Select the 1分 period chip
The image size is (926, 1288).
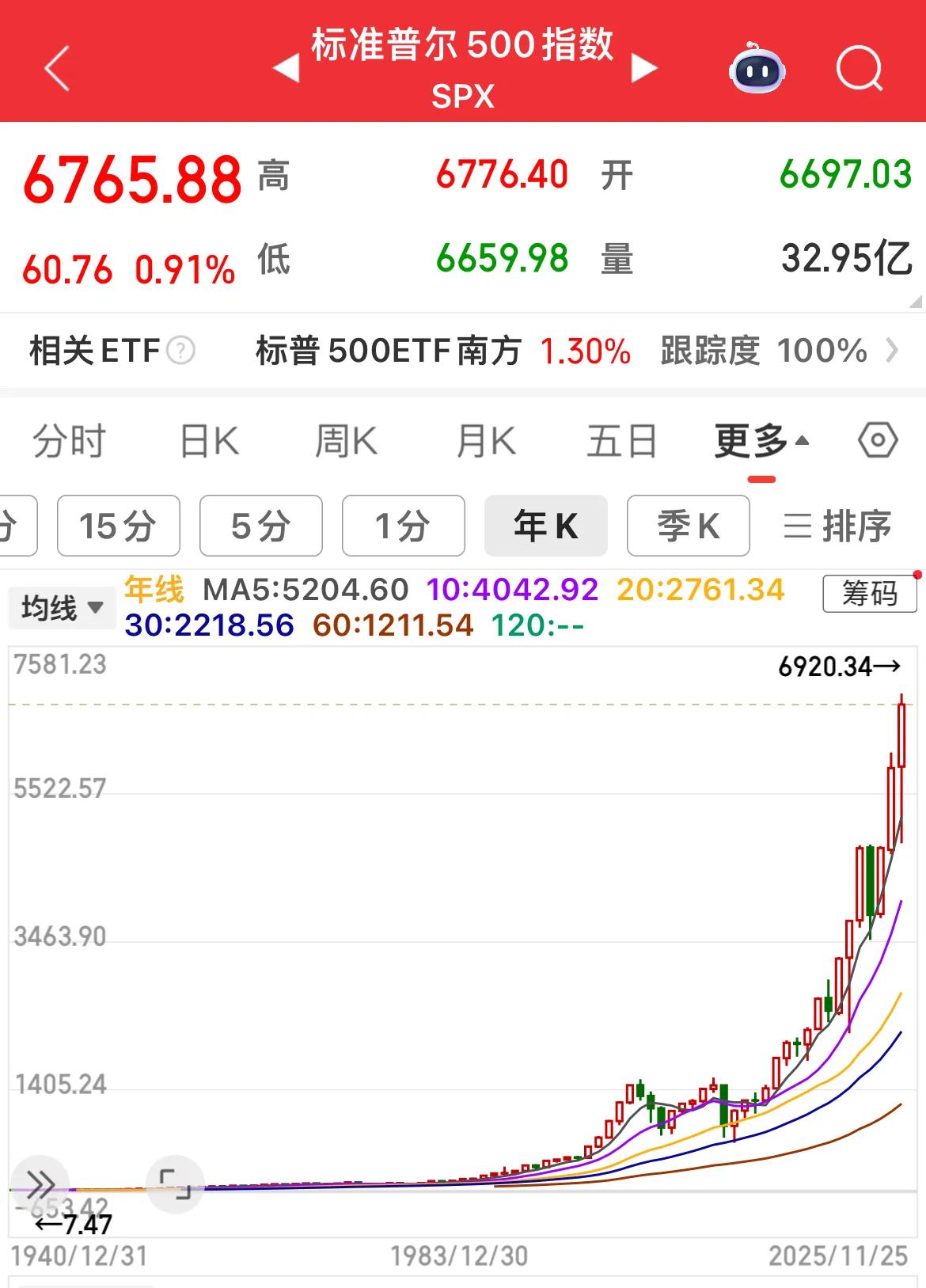pos(404,526)
